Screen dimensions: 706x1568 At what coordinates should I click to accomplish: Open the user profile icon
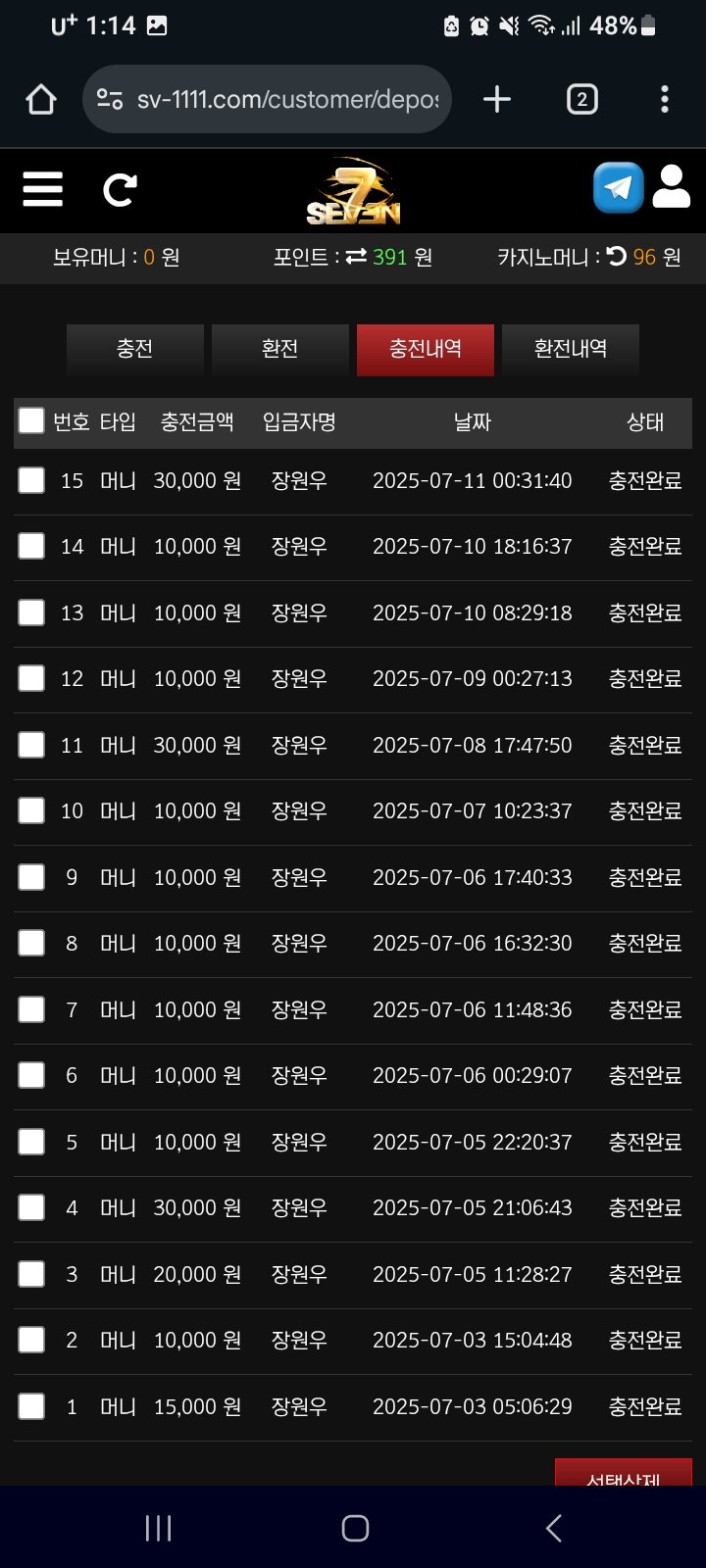[672, 187]
